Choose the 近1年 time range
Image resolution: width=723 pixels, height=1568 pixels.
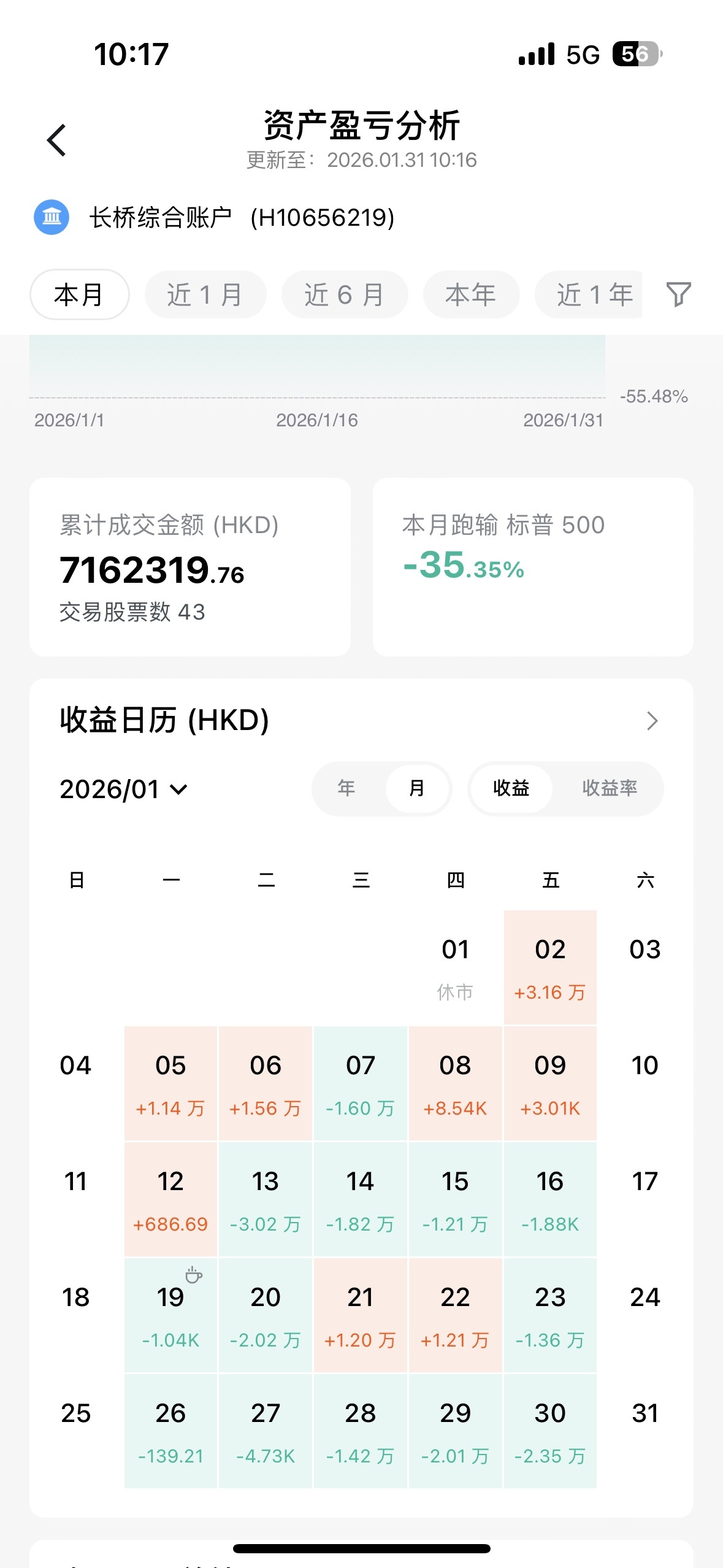coord(589,294)
